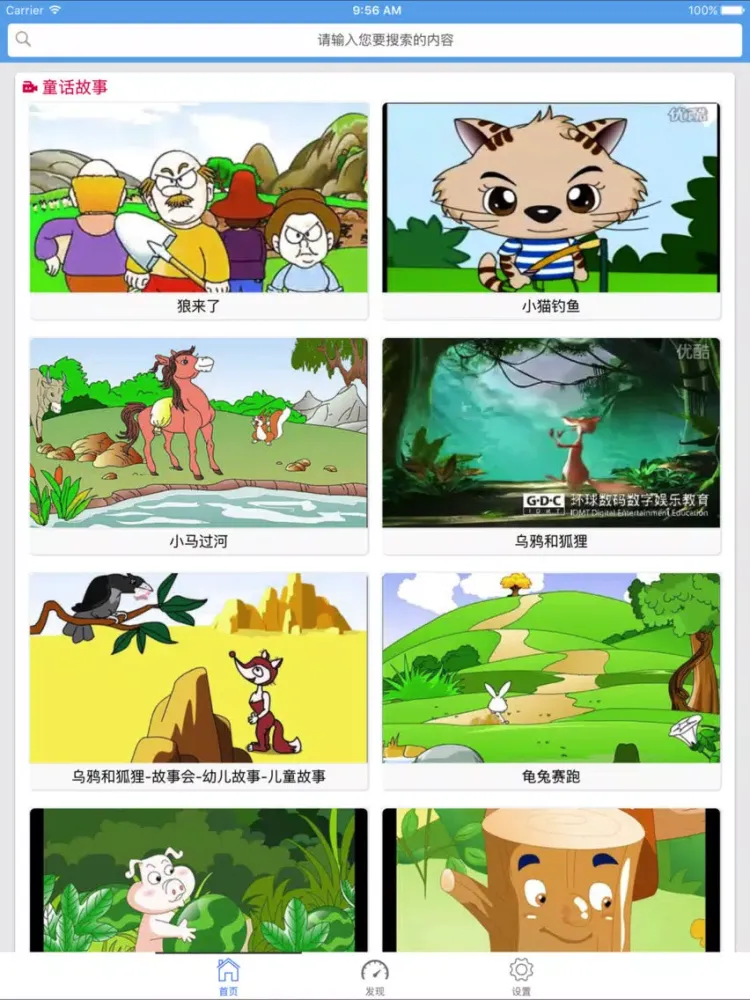Open the video with the pig holding watermelon
This screenshot has width=750, height=1000.
199,880
